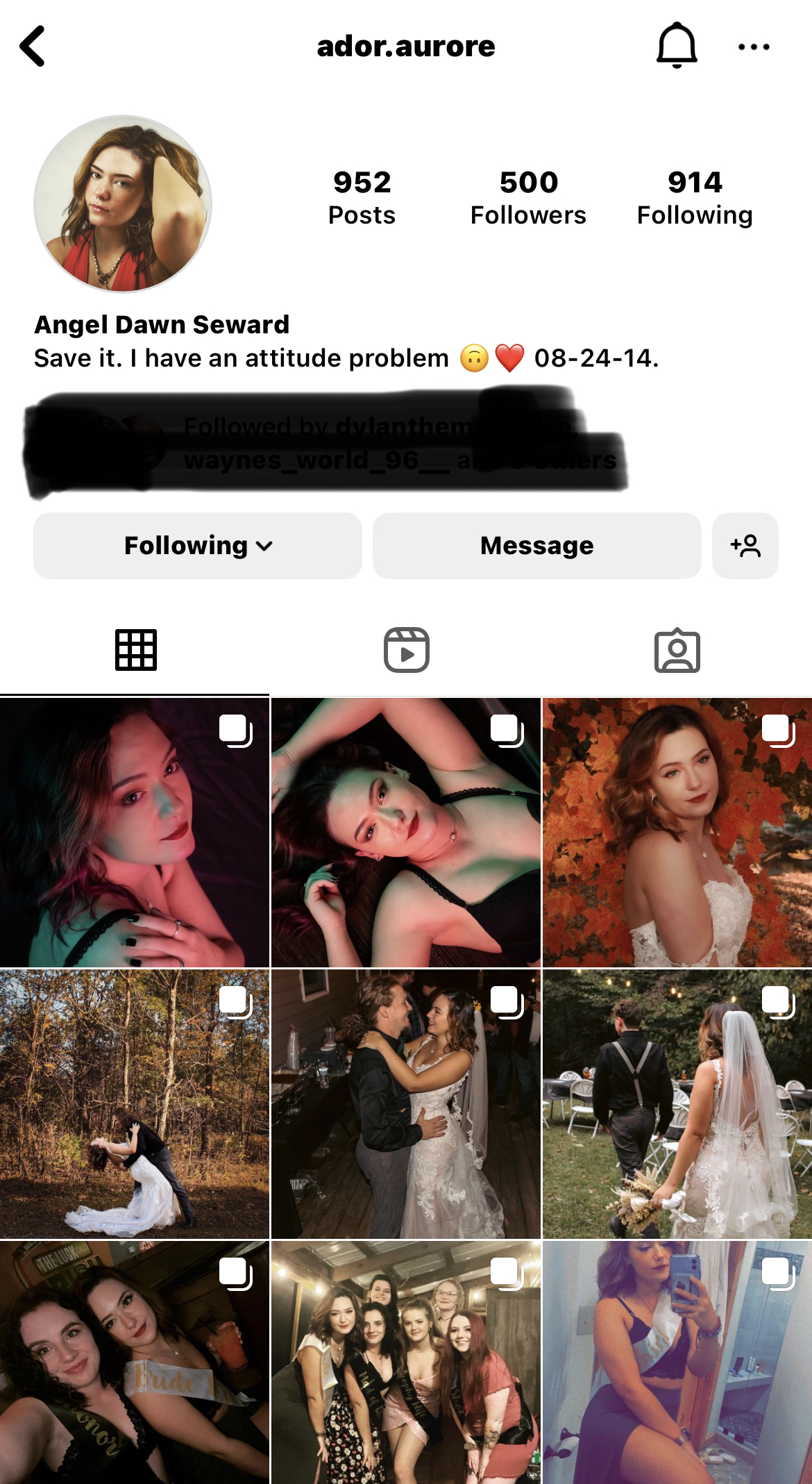This screenshot has width=812, height=1484.
Task: Open the Bride sash selfie post
Action: pyautogui.click(x=134, y=1362)
